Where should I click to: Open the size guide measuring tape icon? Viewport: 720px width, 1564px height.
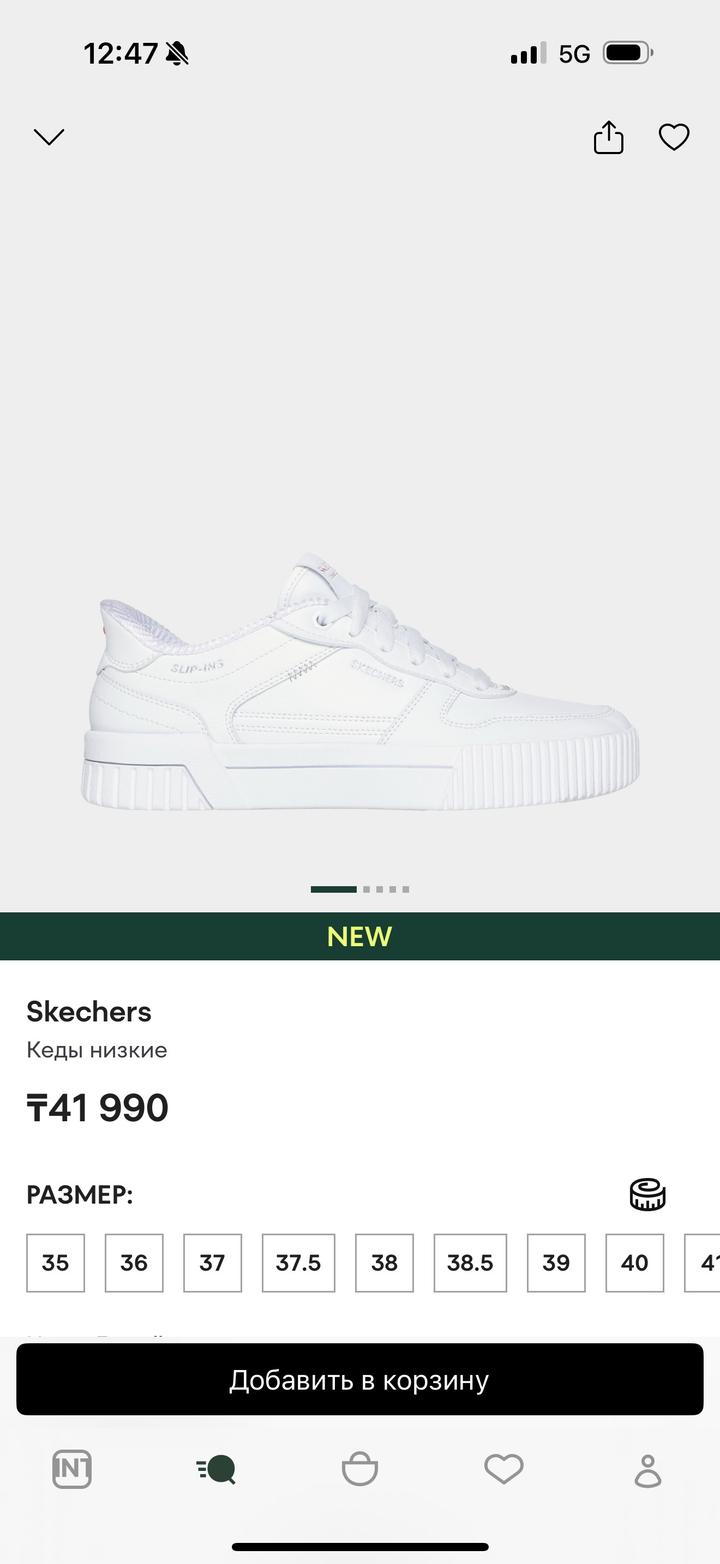pos(647,1194)
